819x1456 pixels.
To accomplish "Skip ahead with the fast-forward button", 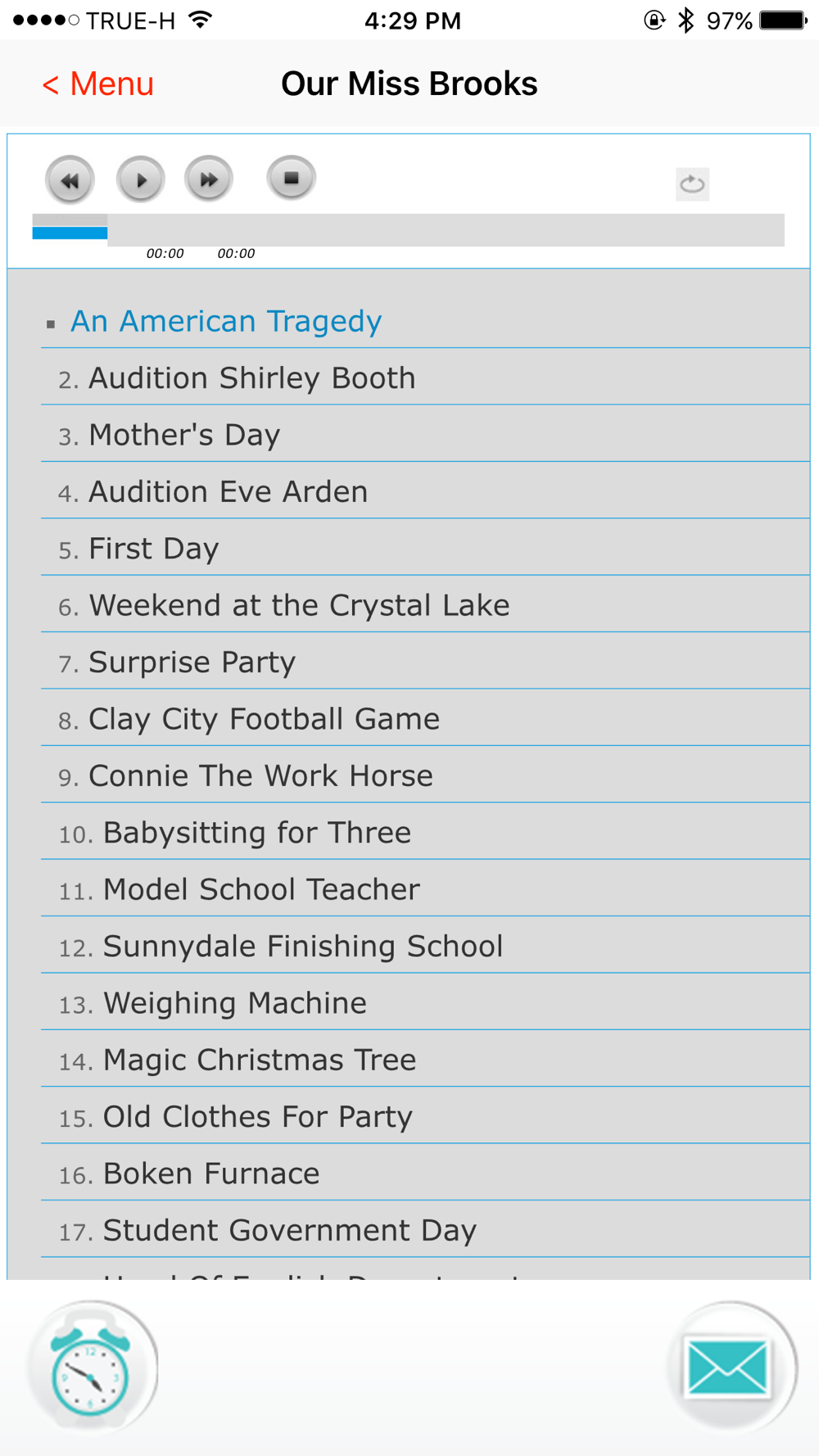I will click(x=209, y=179).
